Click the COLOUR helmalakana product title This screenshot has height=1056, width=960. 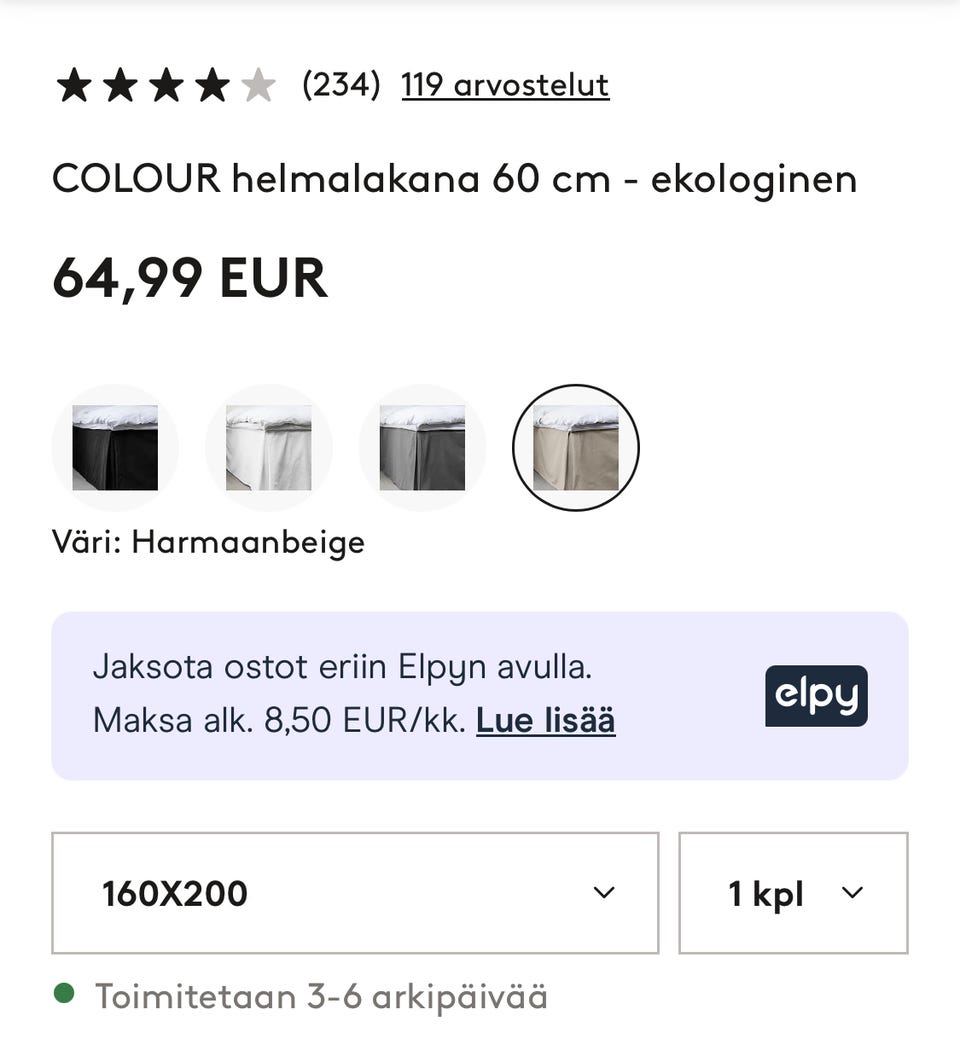[455, 180]
